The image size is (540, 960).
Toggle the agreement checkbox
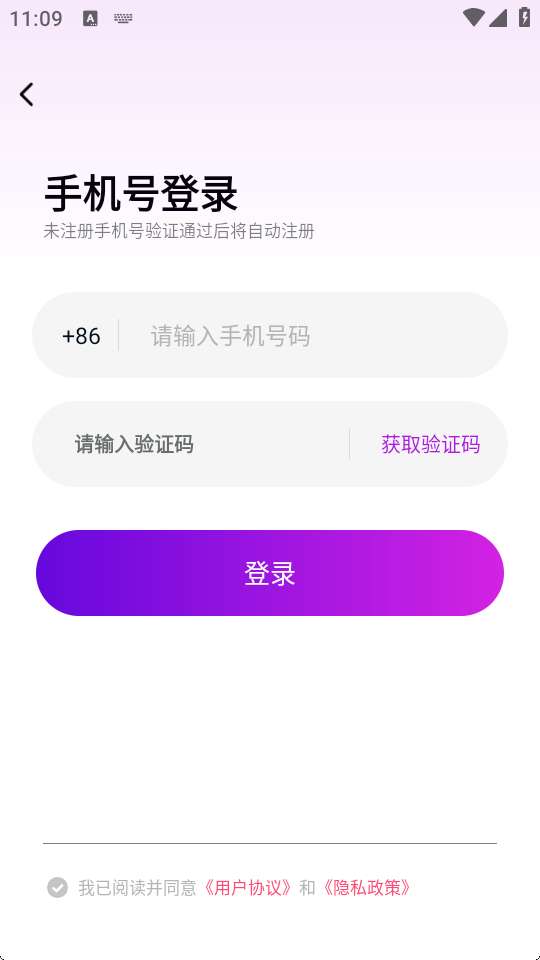pos(58,887)
